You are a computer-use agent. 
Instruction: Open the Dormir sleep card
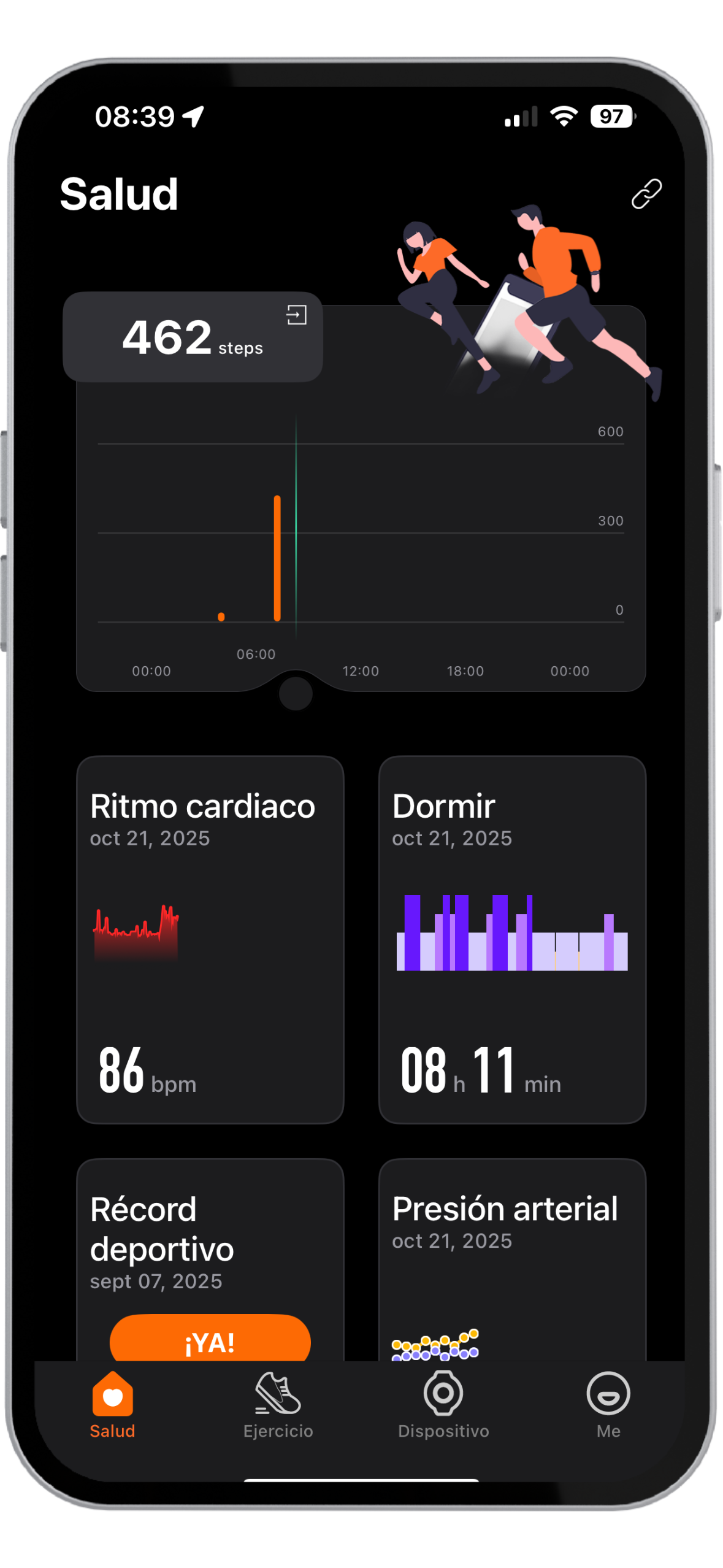point(512,939)
